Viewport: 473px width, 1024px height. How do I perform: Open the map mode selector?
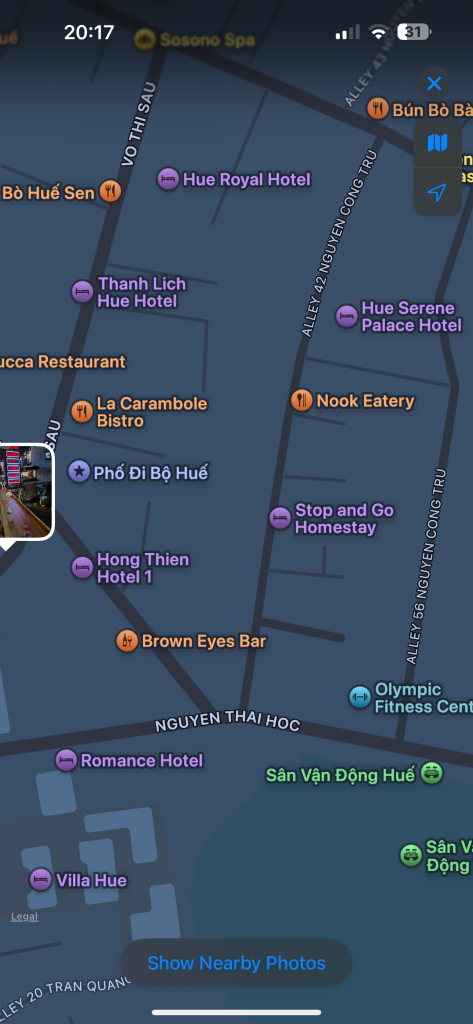[x=437, y=142]
